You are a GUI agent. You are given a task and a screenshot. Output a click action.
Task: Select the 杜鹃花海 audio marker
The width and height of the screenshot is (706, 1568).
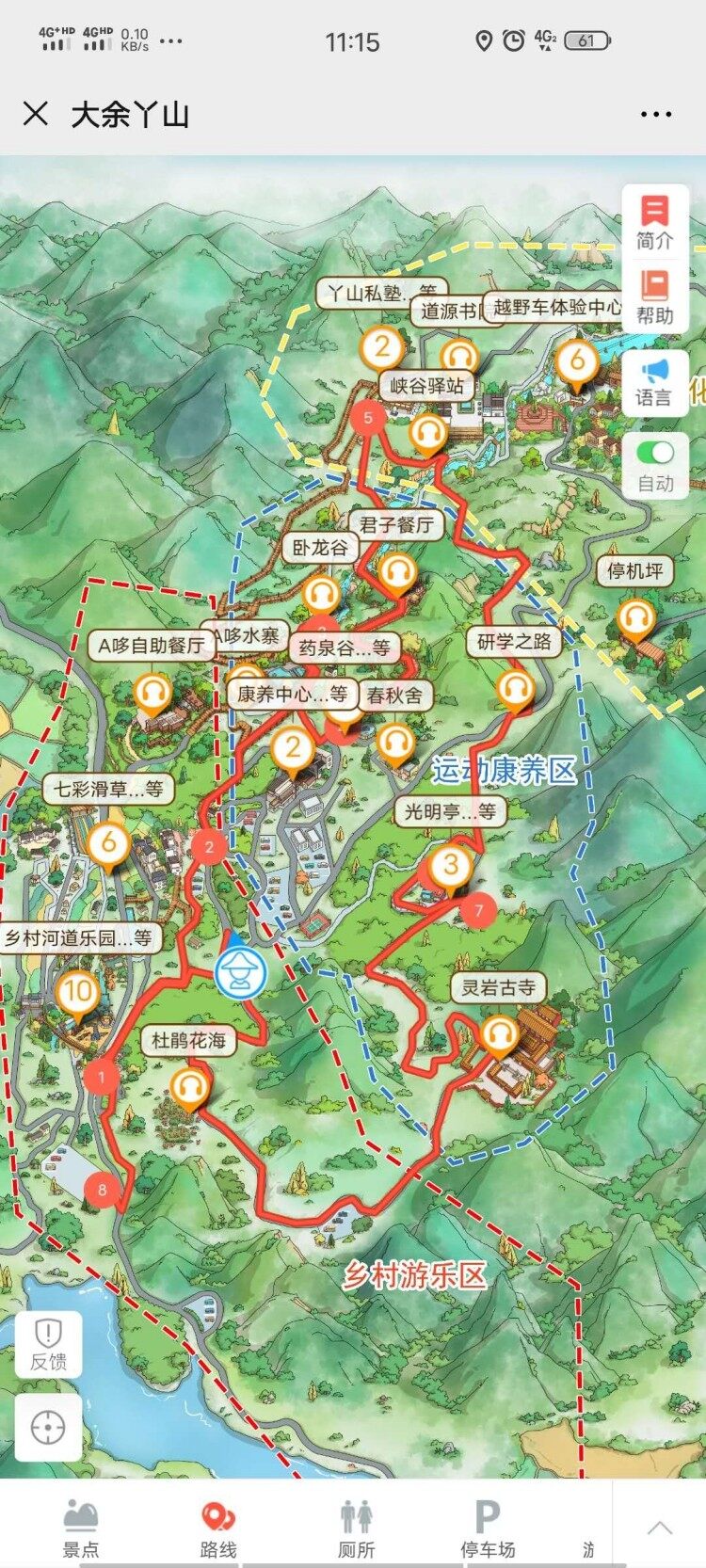pos(190,1086)
